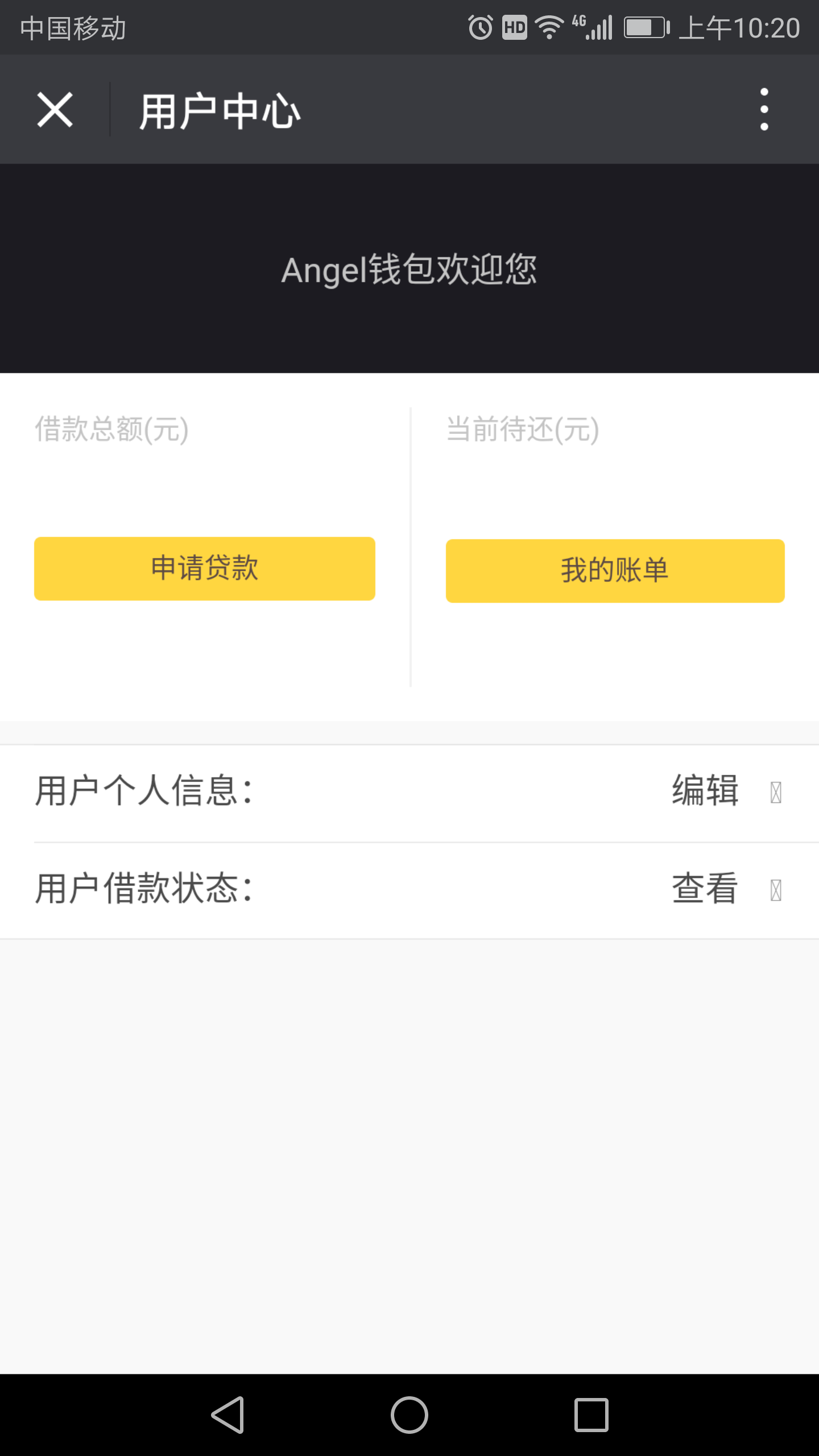Tap the 申请贷款 button

205,569
